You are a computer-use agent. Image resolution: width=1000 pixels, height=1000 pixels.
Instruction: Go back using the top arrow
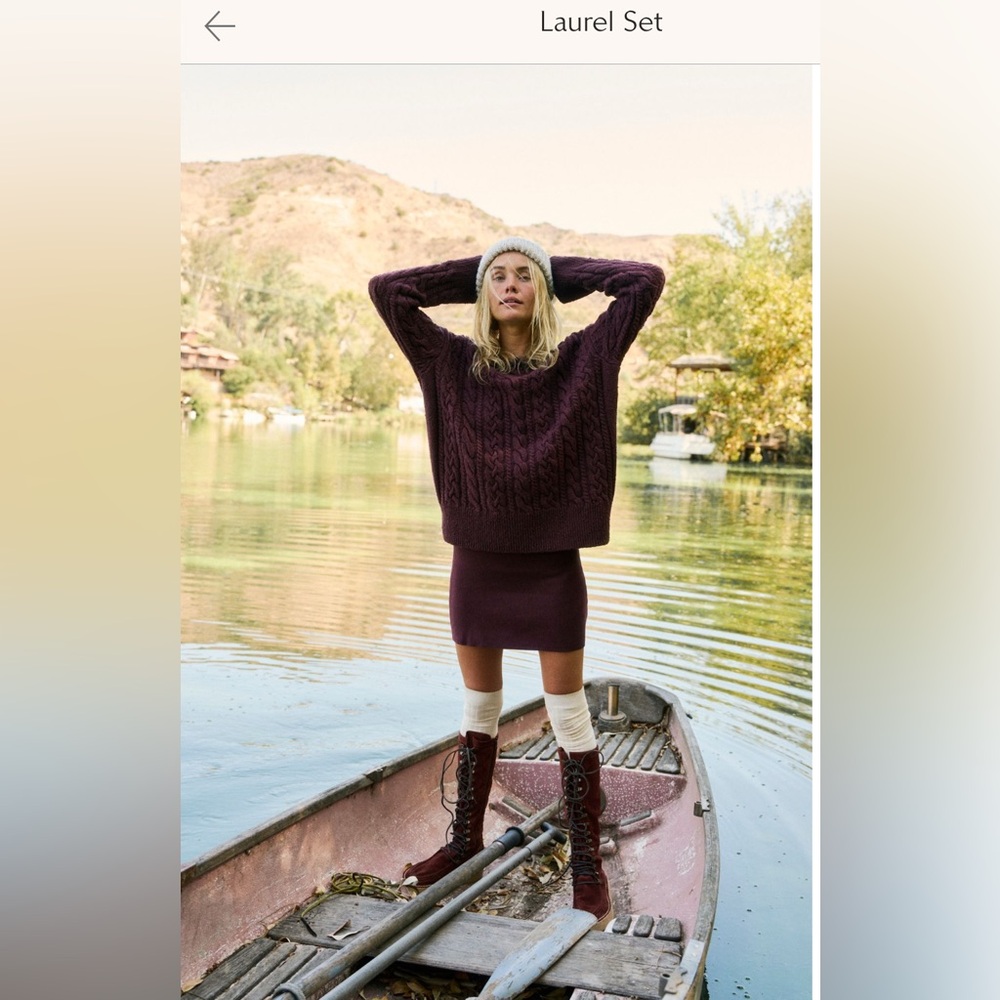[x=219, y=26]
